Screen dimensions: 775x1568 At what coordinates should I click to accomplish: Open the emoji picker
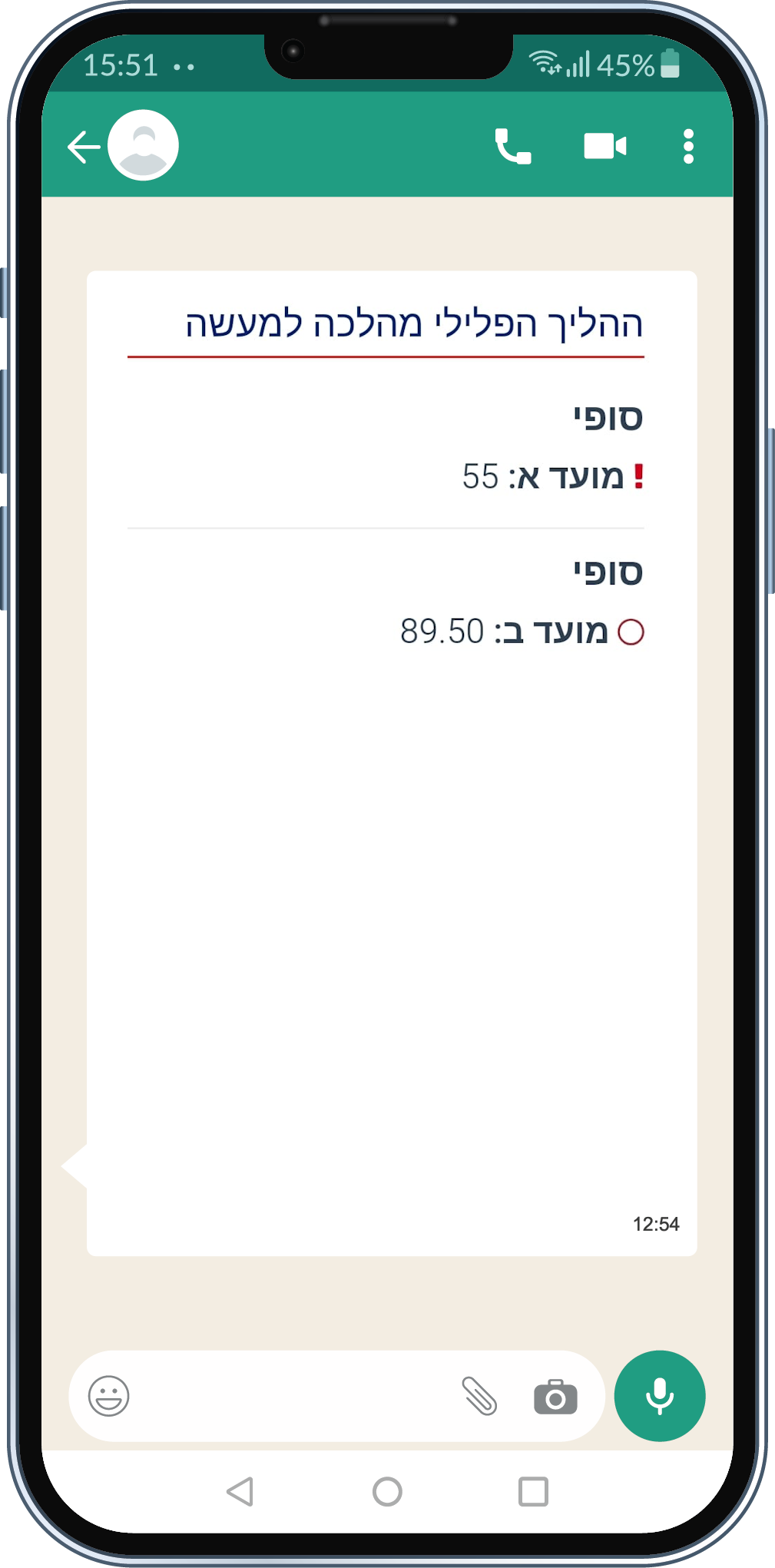[109, 1395]
